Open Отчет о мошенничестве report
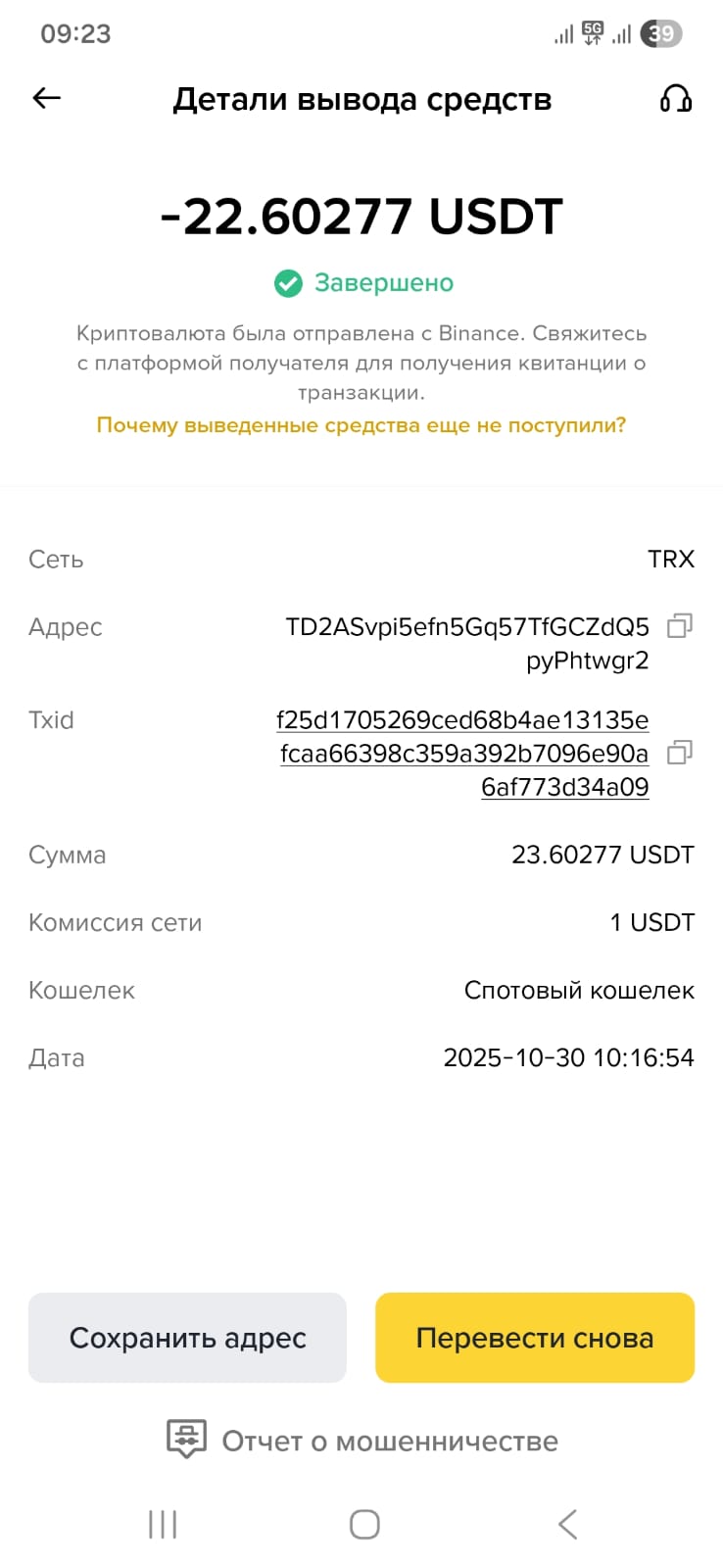The width and height of the screenshot is (723, 1568). click(x=362, y=1441)
